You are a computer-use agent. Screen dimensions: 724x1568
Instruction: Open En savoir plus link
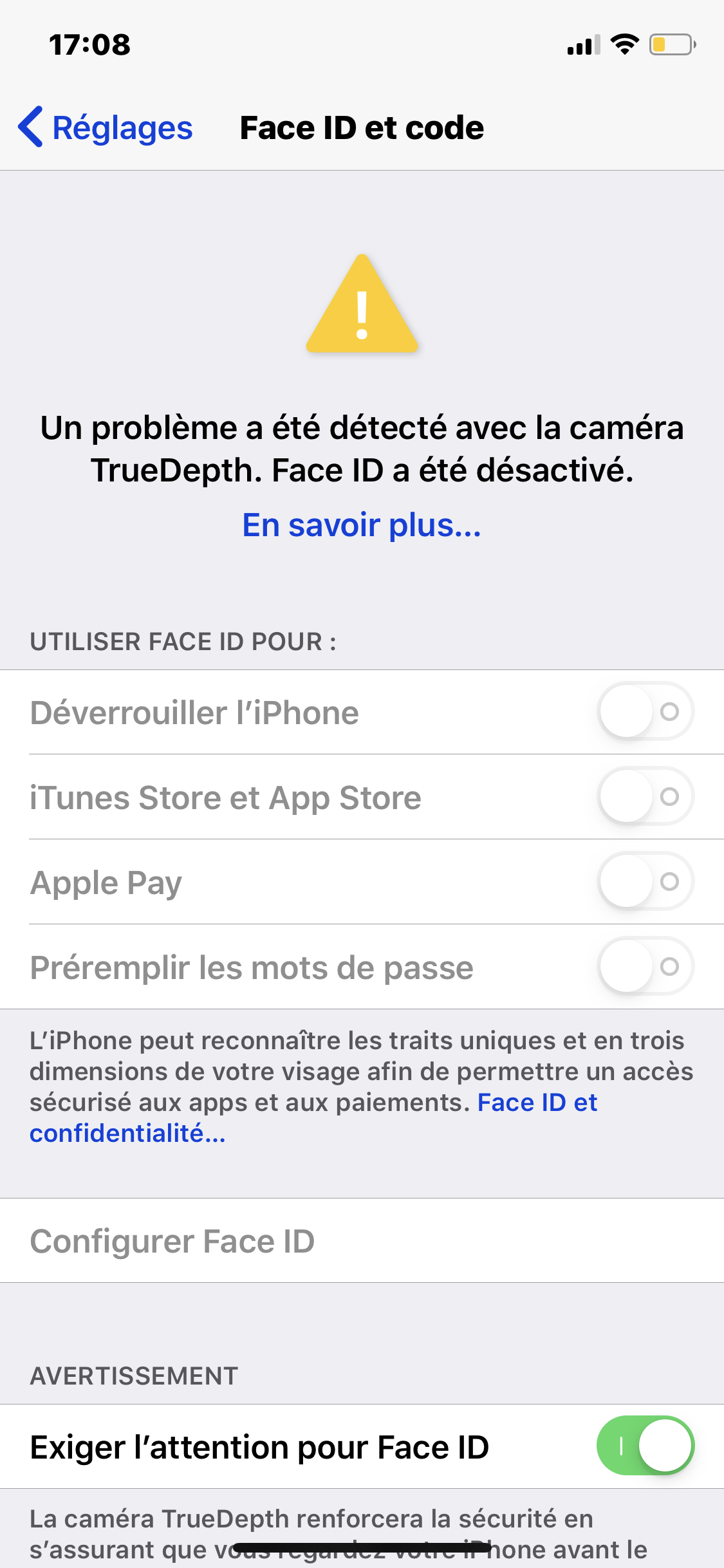tap(362, 525)
